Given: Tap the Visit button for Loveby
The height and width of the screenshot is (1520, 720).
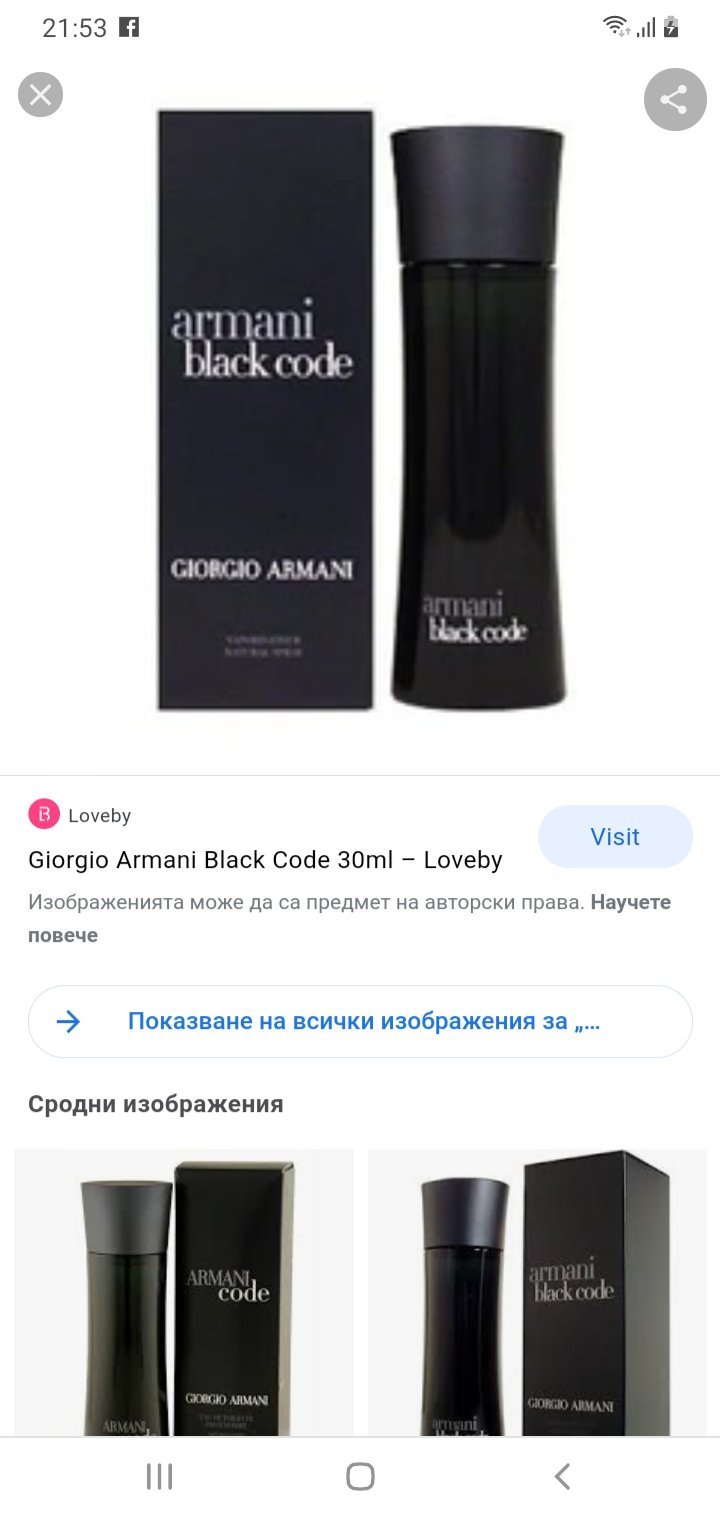Looking at the screenshot, I should [615, 837].
